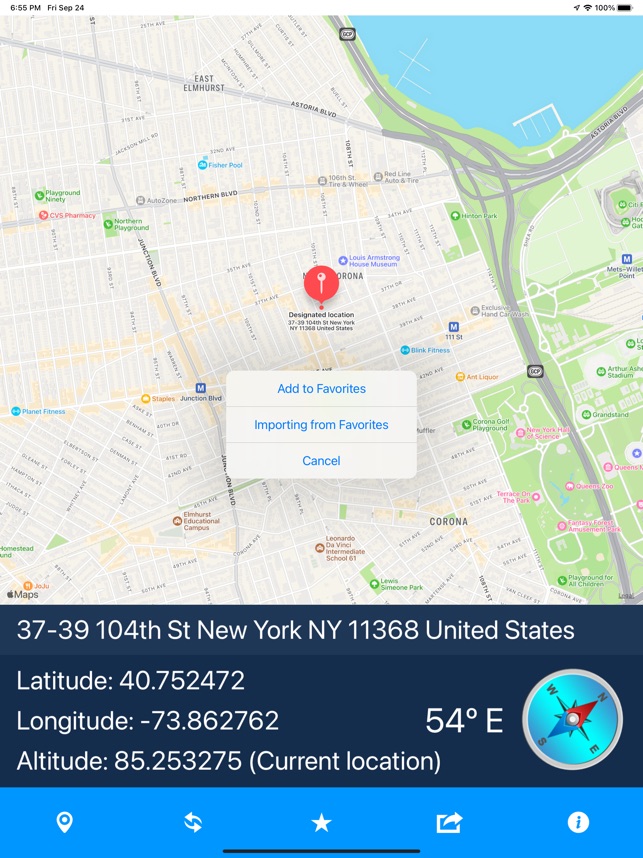
Task: Open the info icon
Action: 578,822
